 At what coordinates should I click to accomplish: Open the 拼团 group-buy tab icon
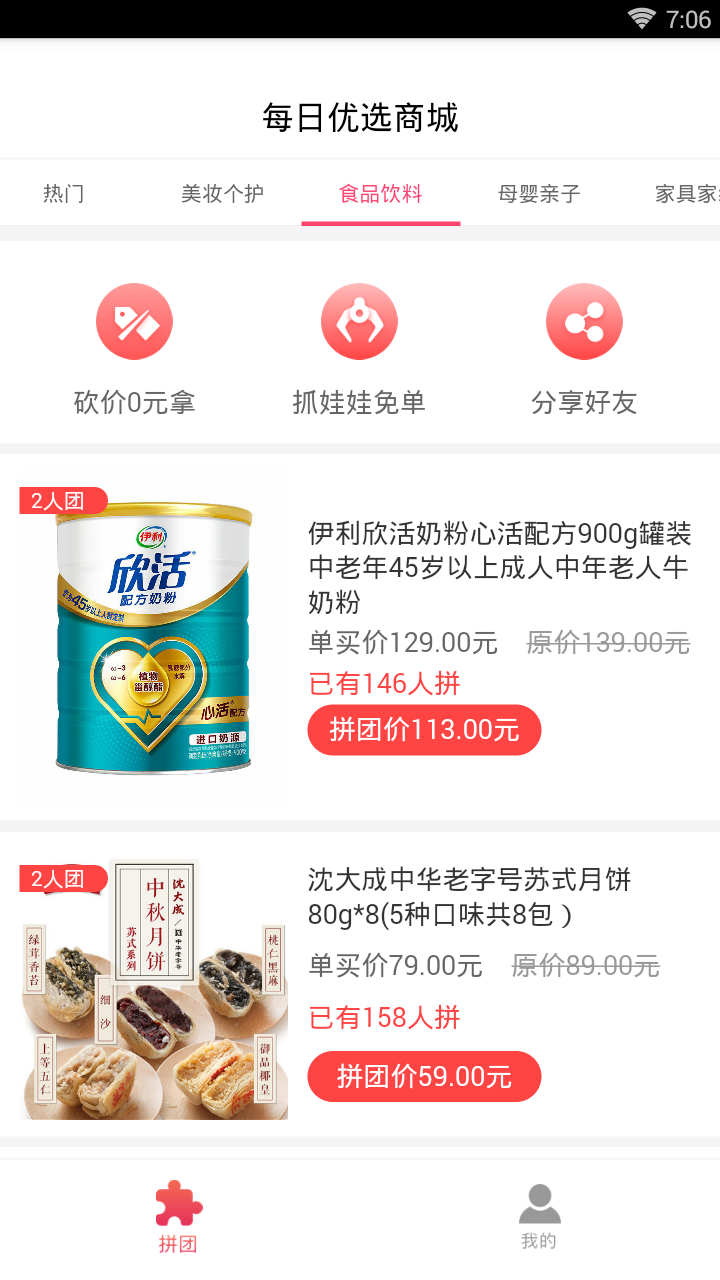(x=178, y=1213)
